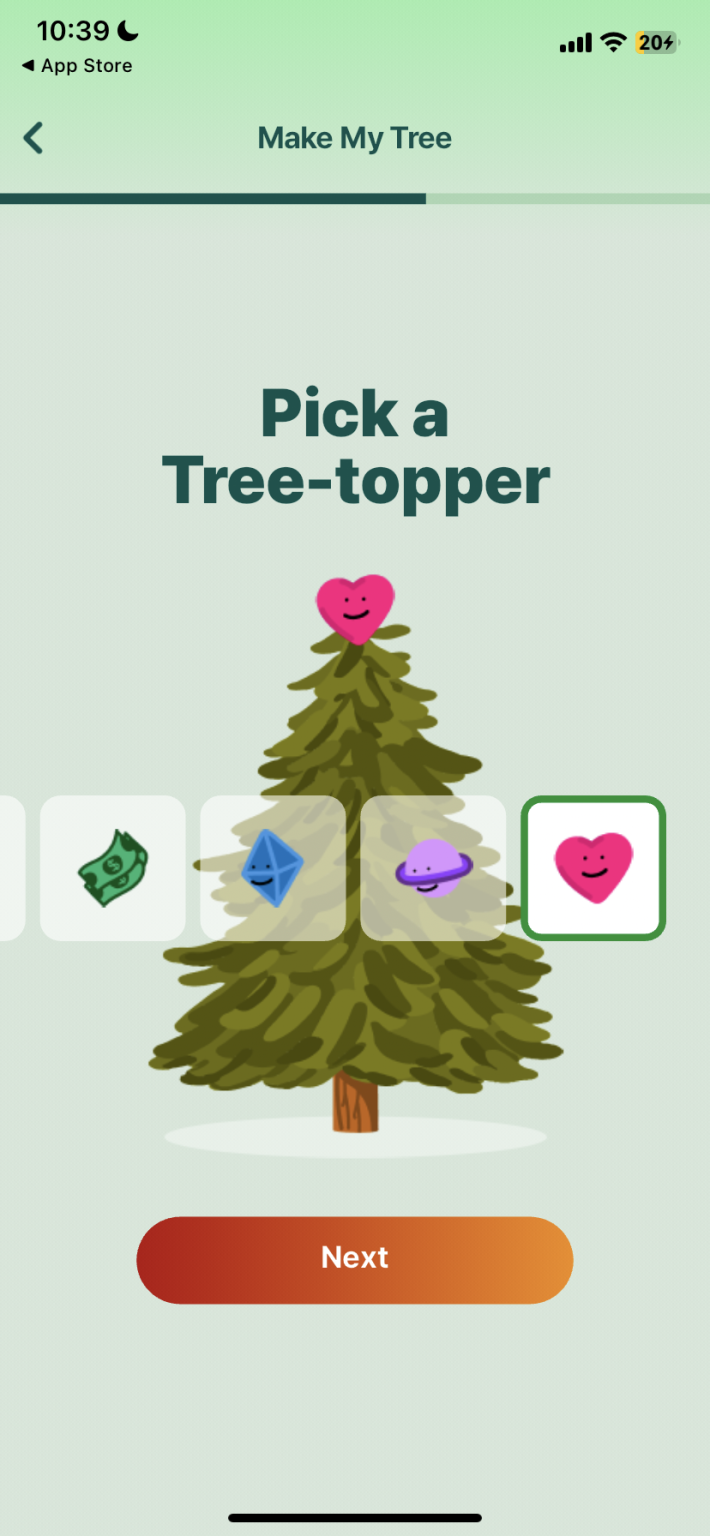Viewport: 710px width, 1536px height.
Task: Select the pink heart tree-topper
Action: pos(593,868)
